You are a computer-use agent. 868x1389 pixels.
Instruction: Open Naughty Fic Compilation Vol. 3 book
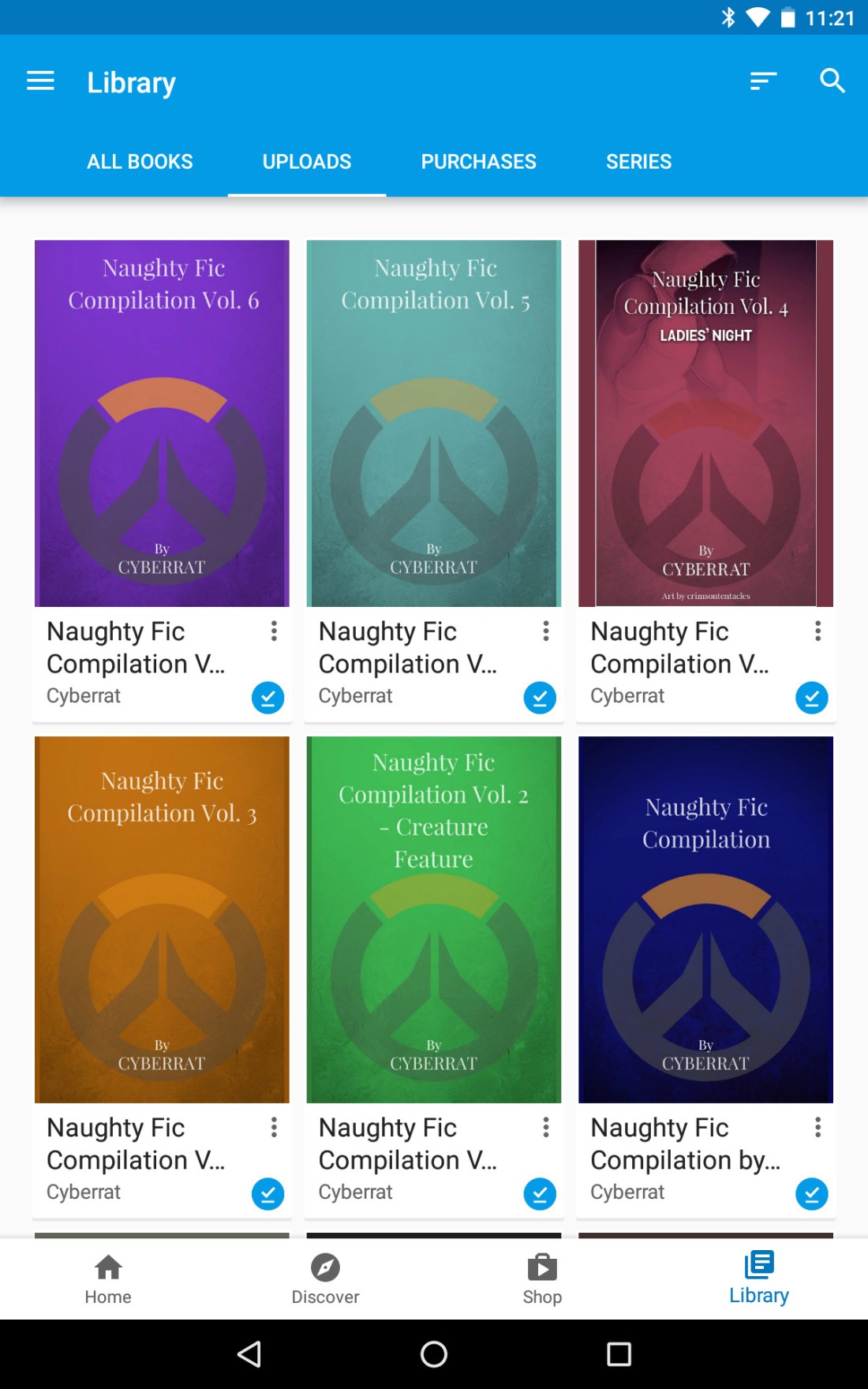[x=162, y=919]
